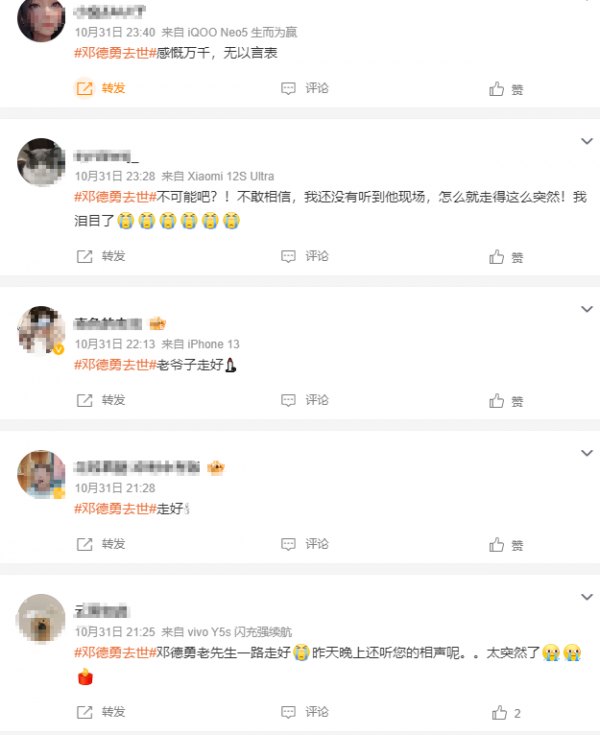Viewport: 600px width, 735px height.
Task: Repost the post sent from Xiaomi 12S Ultra
Action: pos(101,256)
